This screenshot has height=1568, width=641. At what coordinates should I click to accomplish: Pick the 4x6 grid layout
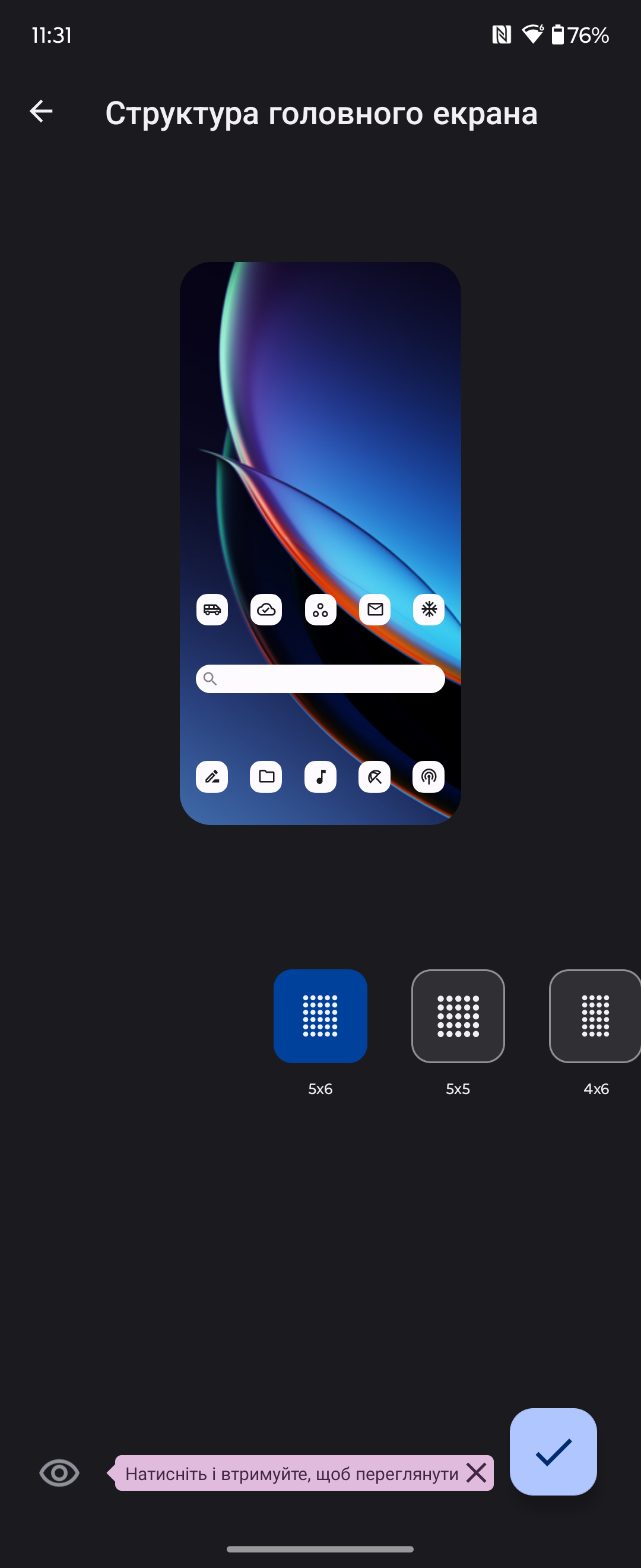[x=595, y=1016]
